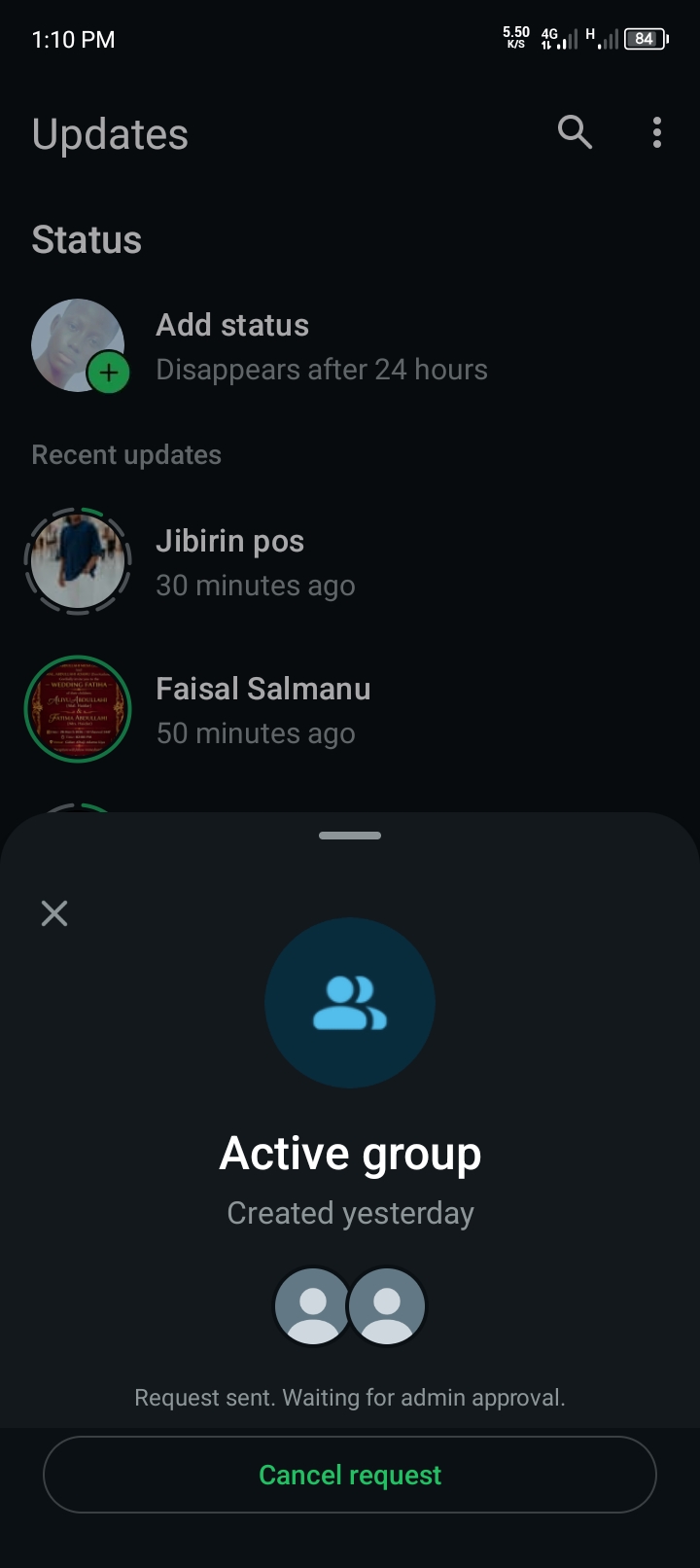This screenshot has width=700, height=1568.
Task: Cancel the group join request
Action: click(x=350, y=1475)
